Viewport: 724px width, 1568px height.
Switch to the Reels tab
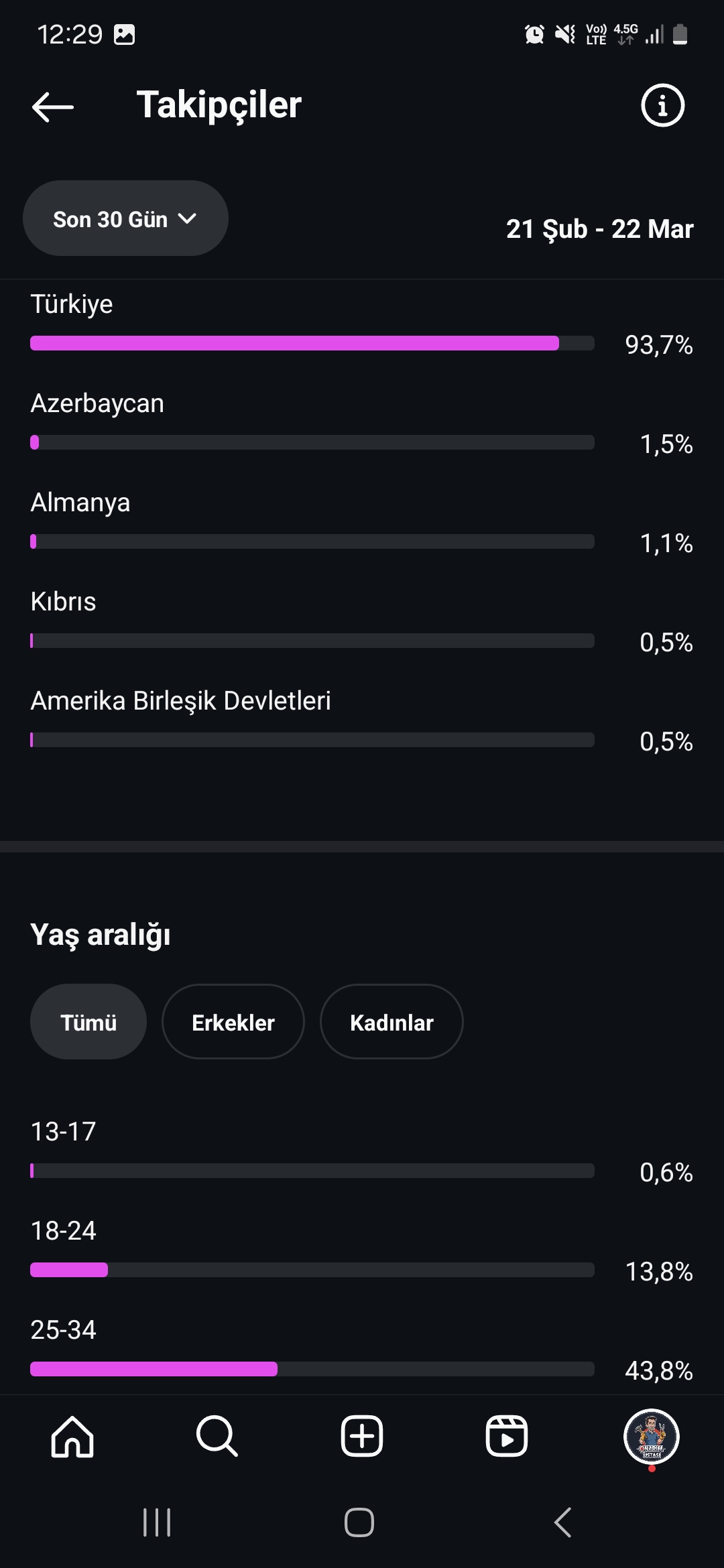pos(507,1437)
